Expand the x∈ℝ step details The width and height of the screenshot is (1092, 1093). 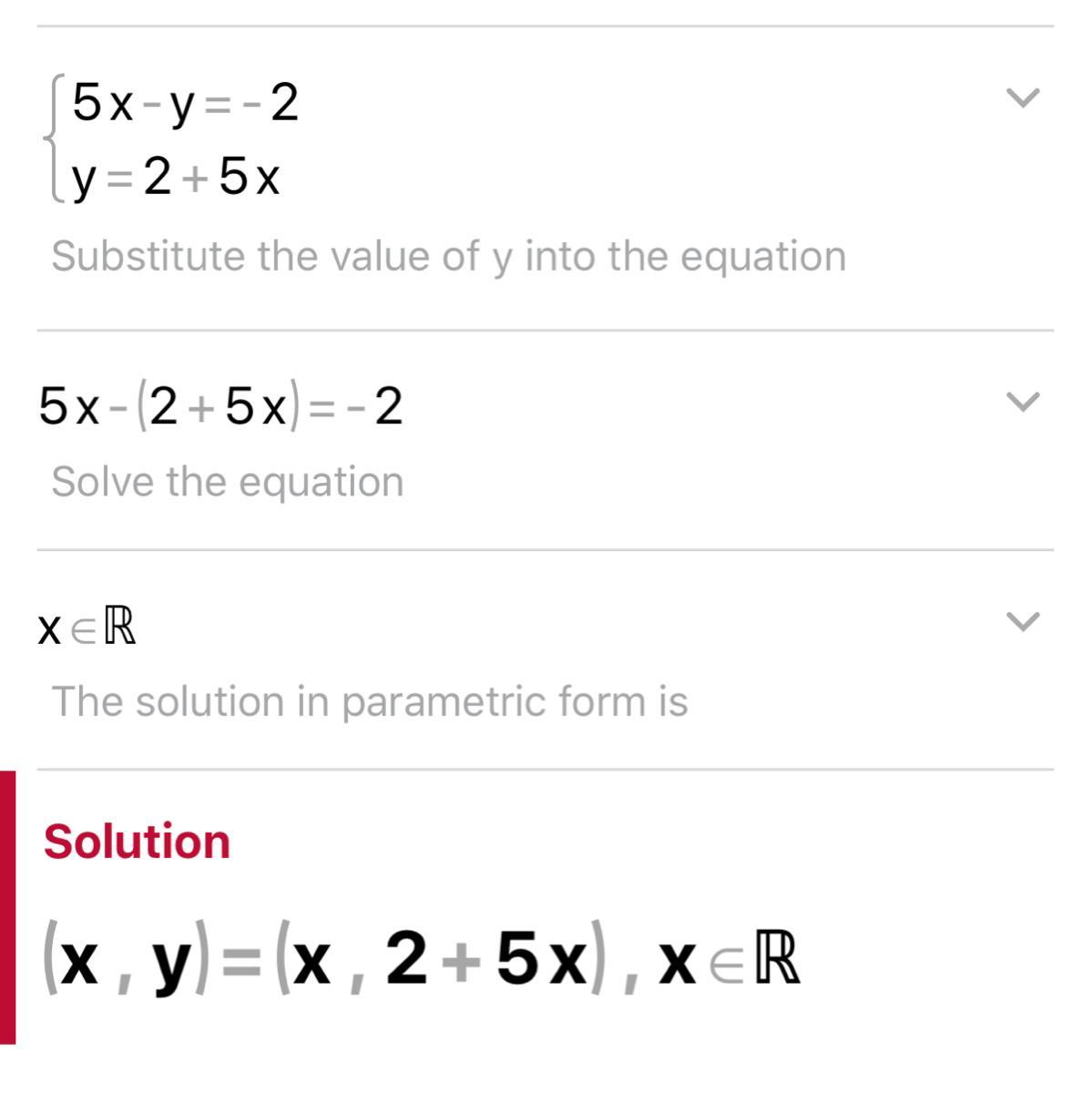(1022, 622)
